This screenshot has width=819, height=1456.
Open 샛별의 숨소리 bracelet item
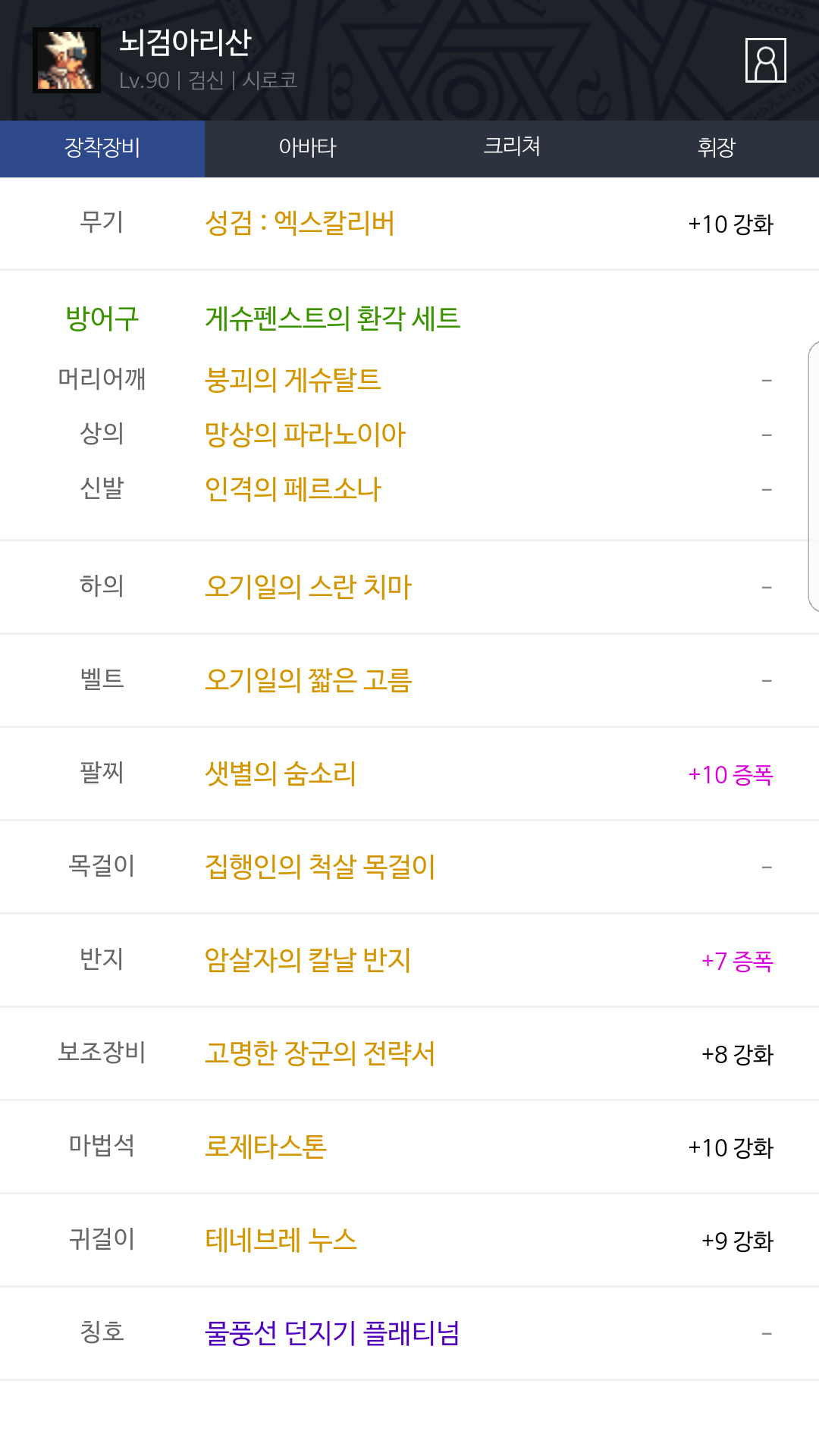[281, 773]
